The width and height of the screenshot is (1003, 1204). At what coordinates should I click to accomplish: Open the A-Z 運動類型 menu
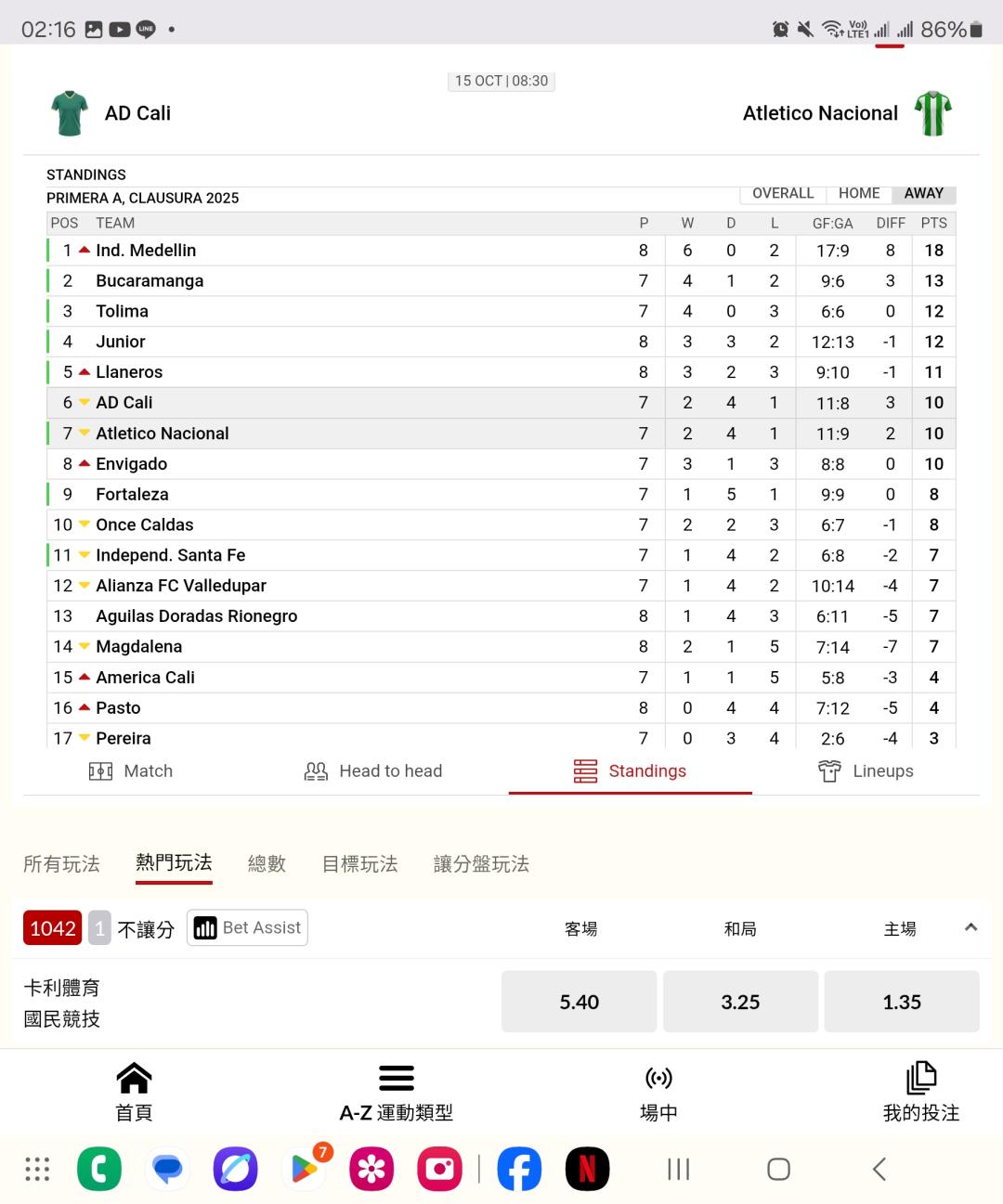tap(397, 1093)
